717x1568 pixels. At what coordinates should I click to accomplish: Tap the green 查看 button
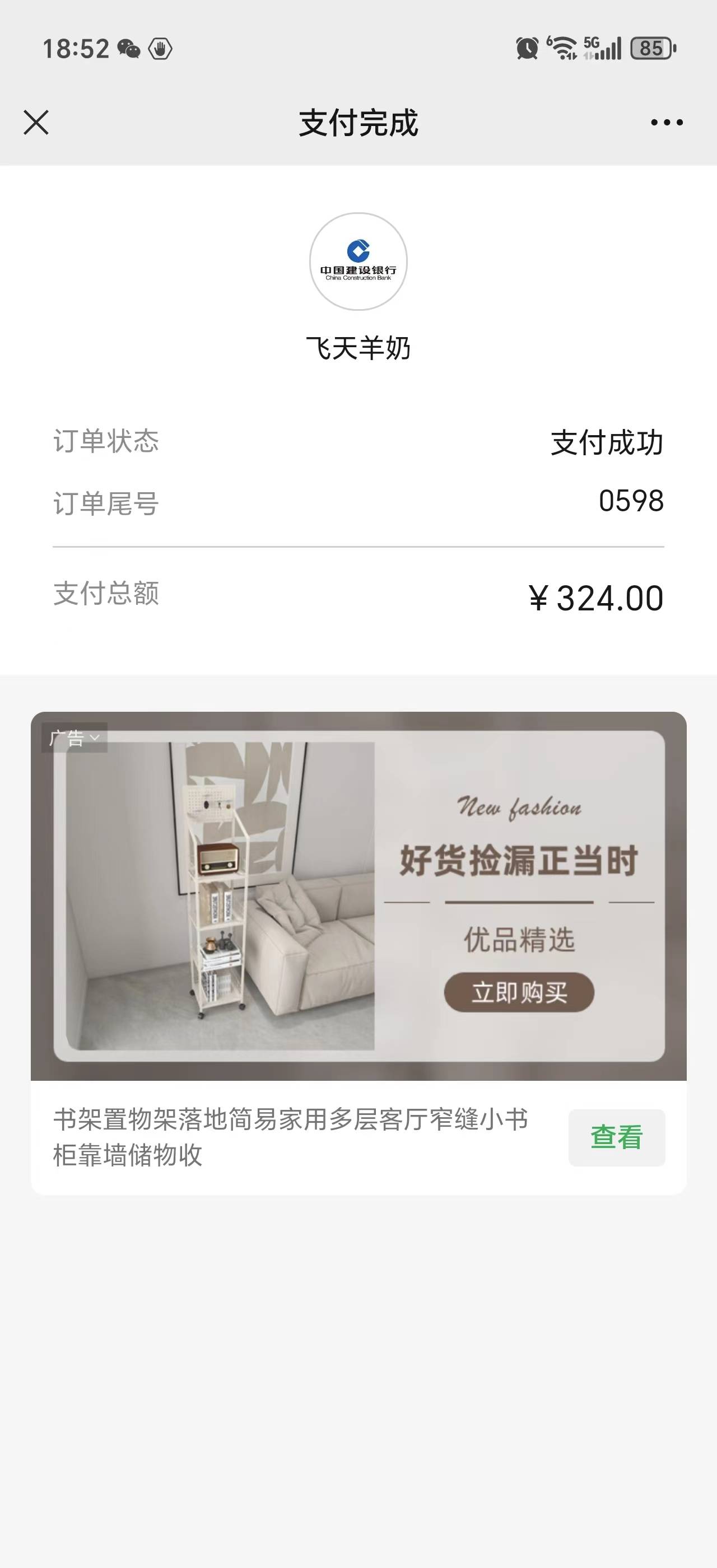(616, 1137)
